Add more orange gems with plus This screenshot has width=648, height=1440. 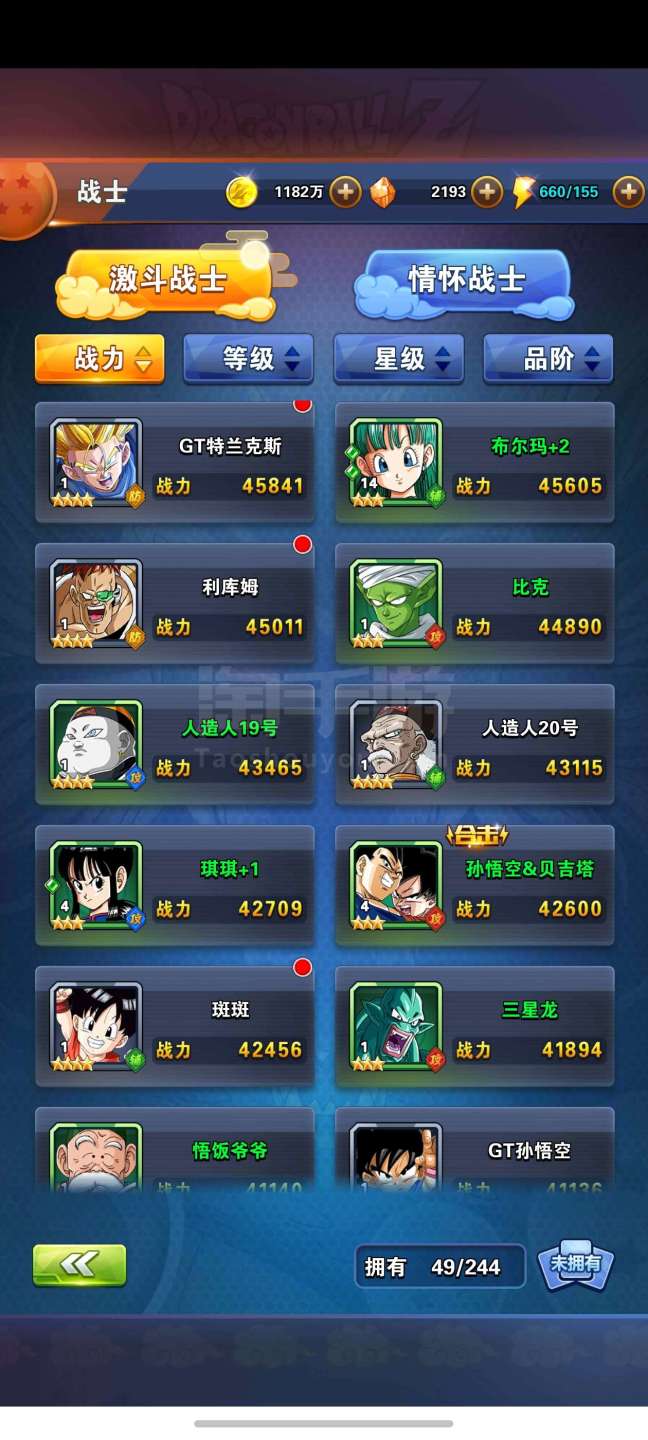click(x=486, y=191)
